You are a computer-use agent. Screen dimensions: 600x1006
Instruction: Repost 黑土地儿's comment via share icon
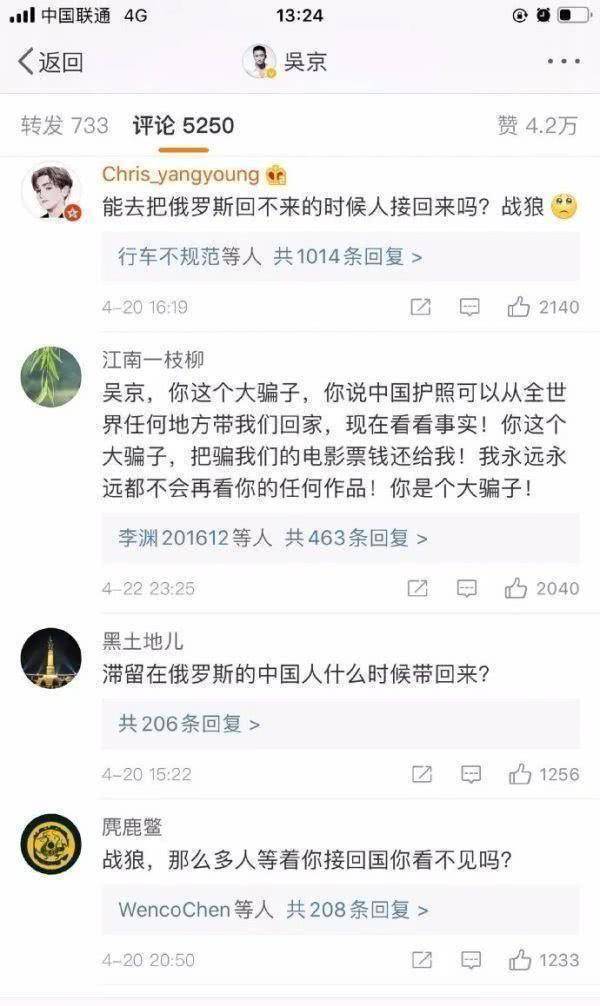[421, 774]
